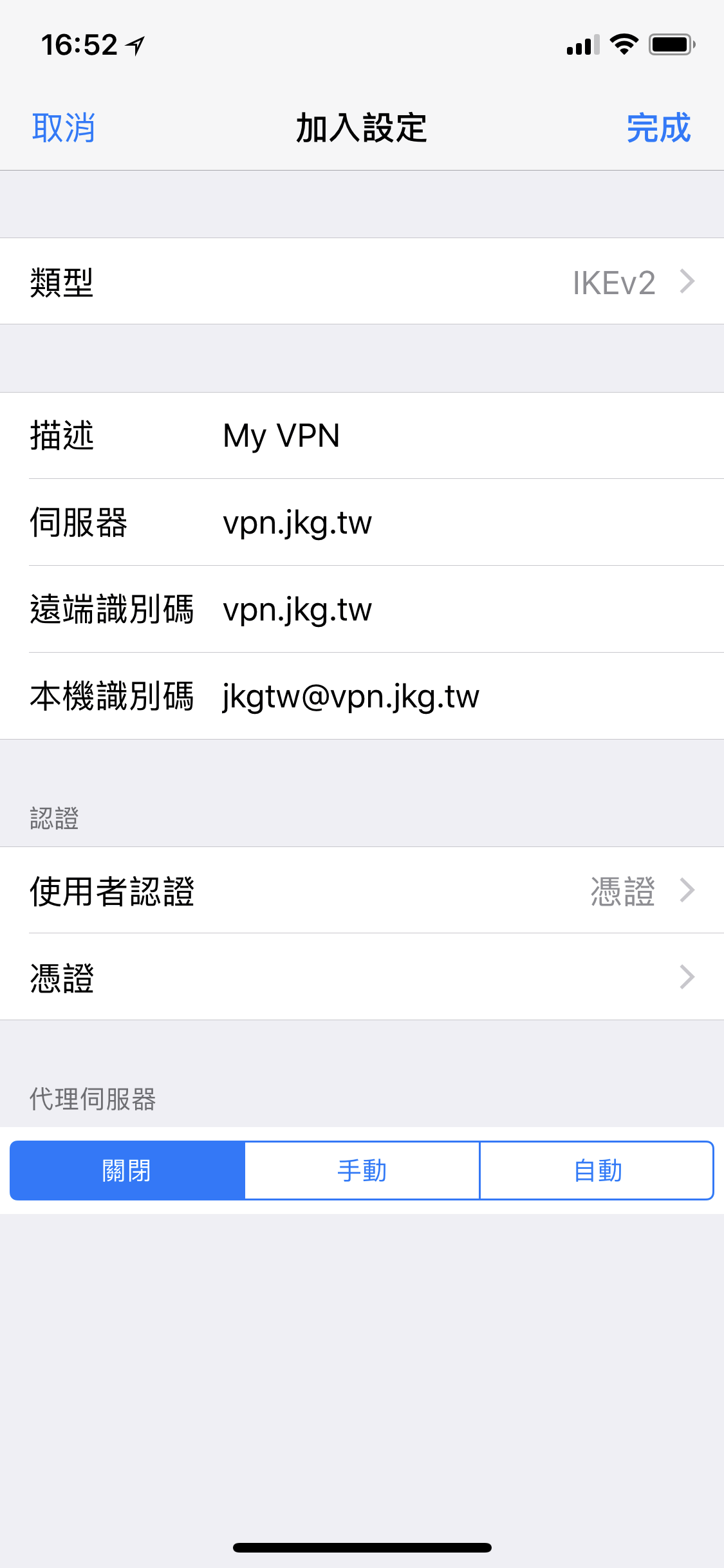Switch proxy to 自動
Viewport: 724px width, 1568px height.
point(597,1170)
